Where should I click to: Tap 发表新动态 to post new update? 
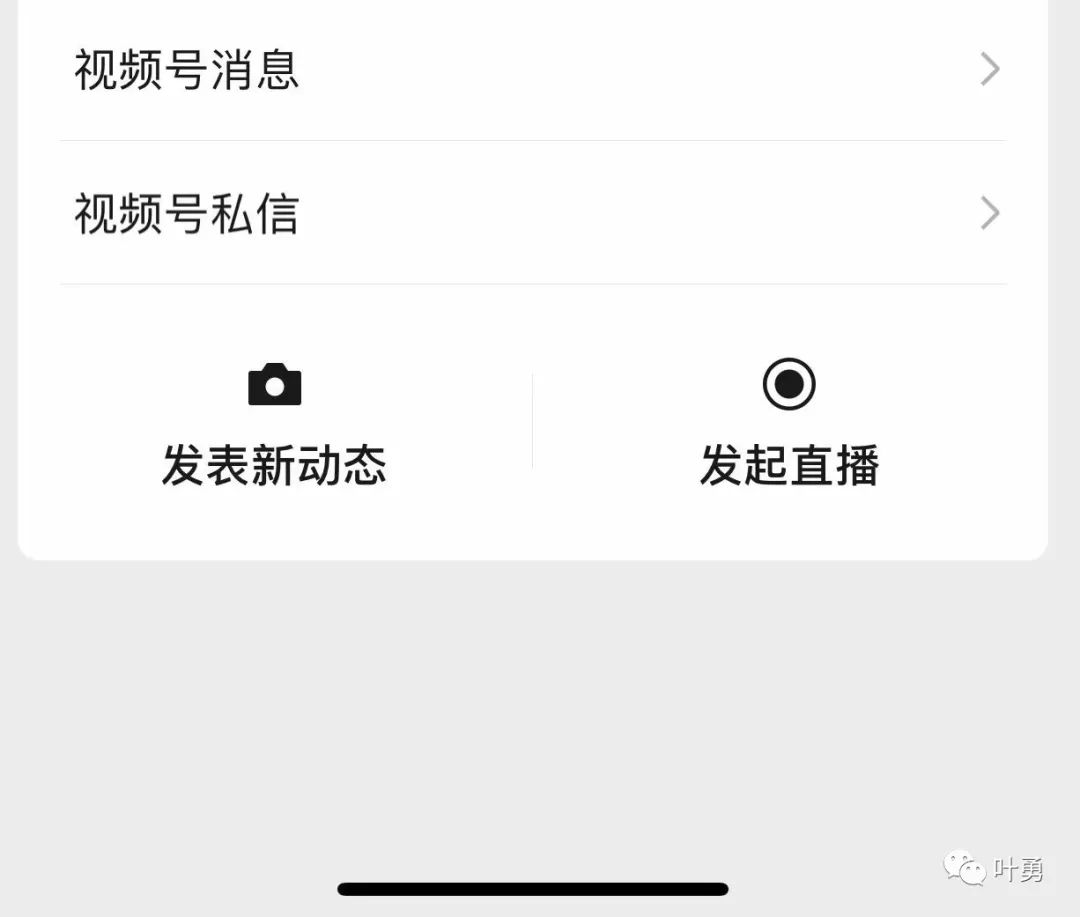pos(274,425)
